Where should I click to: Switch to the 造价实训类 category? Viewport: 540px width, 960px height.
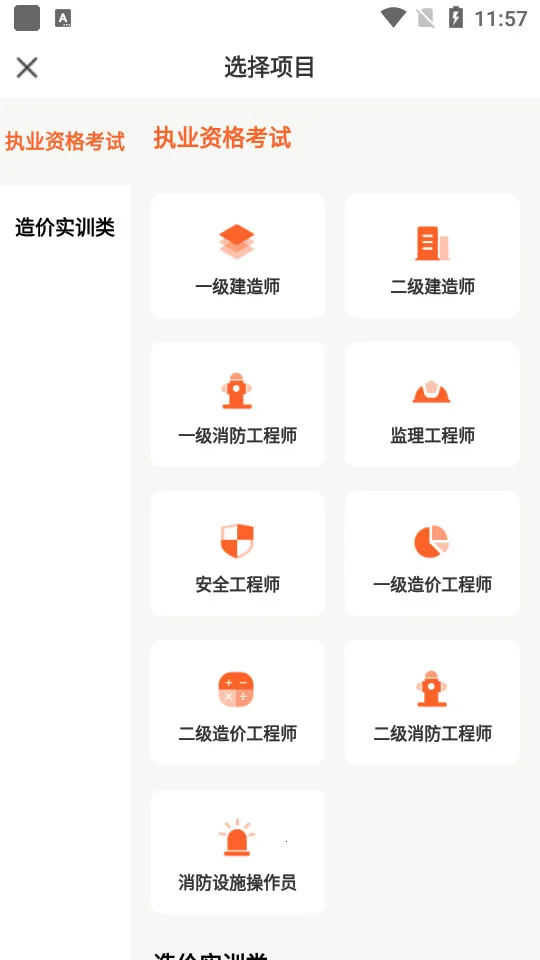coord(65,228)
